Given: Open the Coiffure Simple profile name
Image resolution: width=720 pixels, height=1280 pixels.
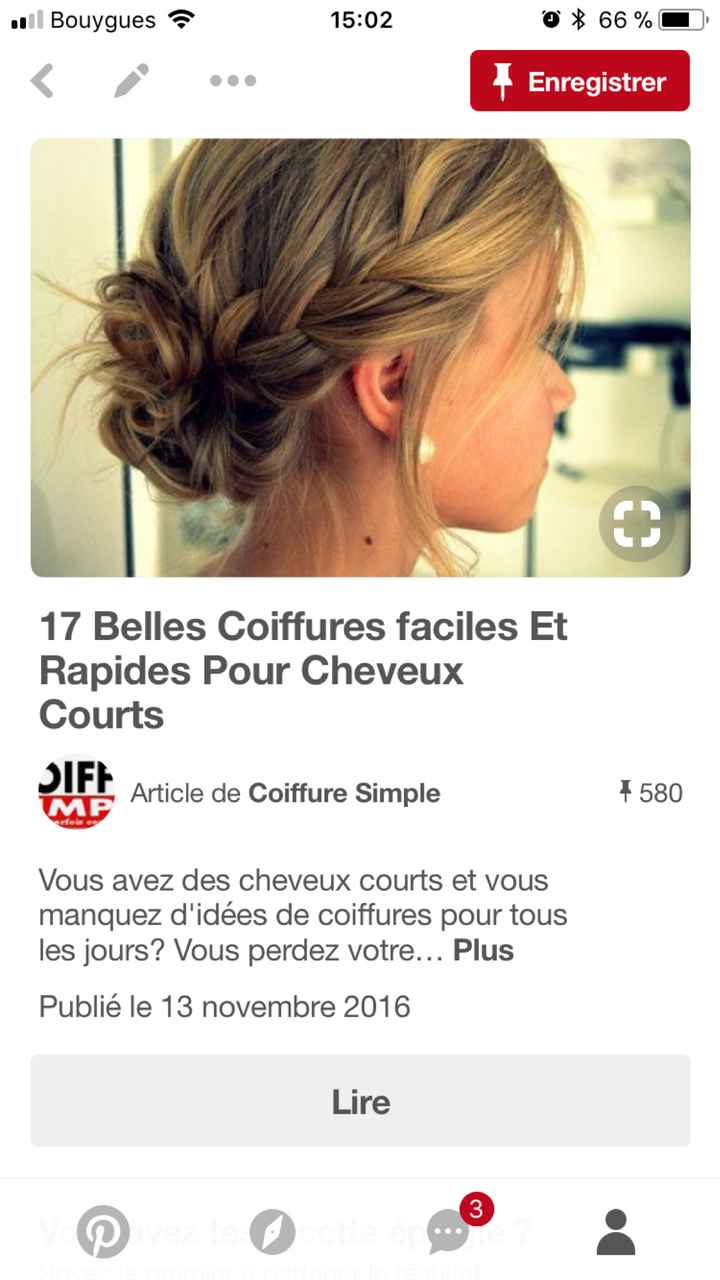Looking at the screenshot, I should 343,793.
